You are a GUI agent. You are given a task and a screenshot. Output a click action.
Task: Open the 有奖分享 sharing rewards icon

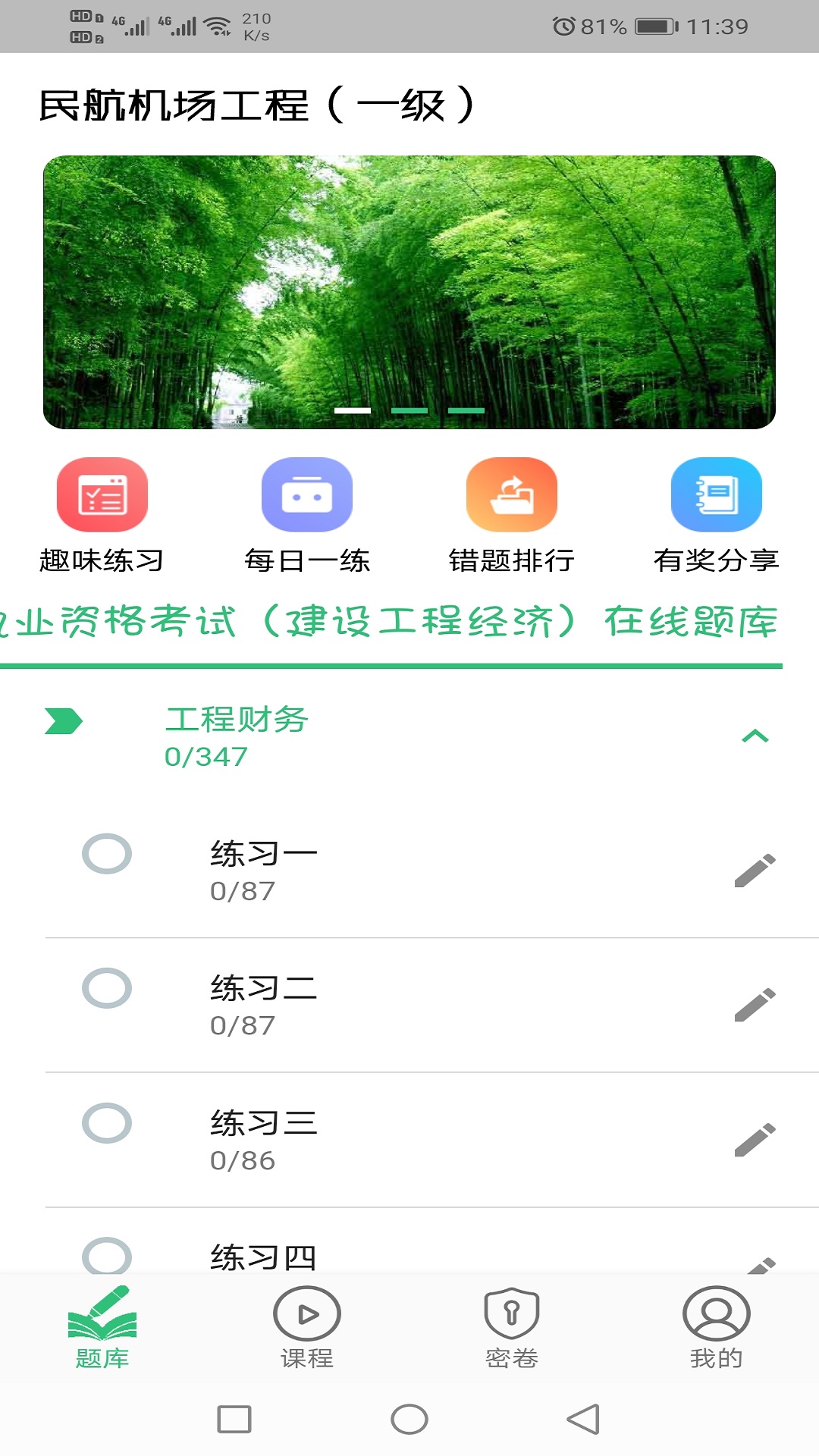click(x=715, y=494)
